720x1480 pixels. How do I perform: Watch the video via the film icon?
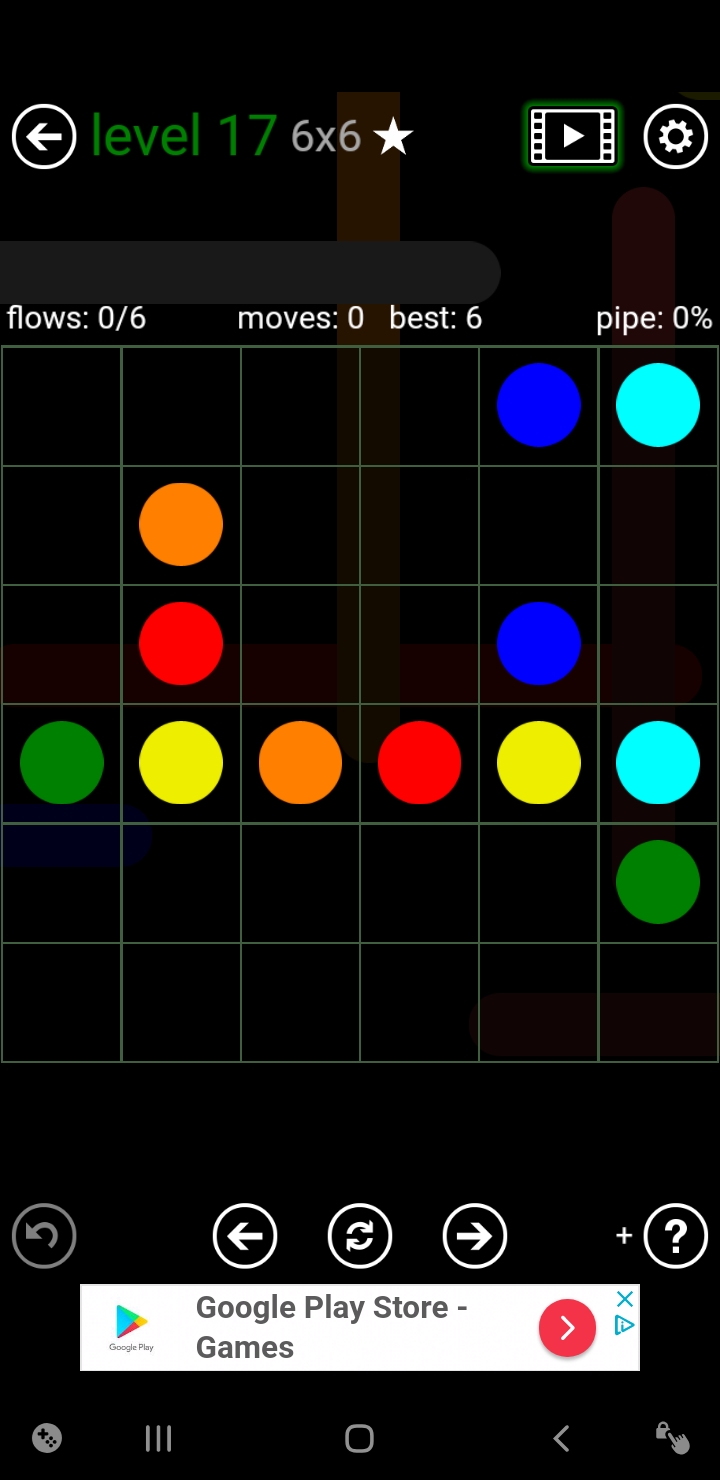tap(573, 136)
